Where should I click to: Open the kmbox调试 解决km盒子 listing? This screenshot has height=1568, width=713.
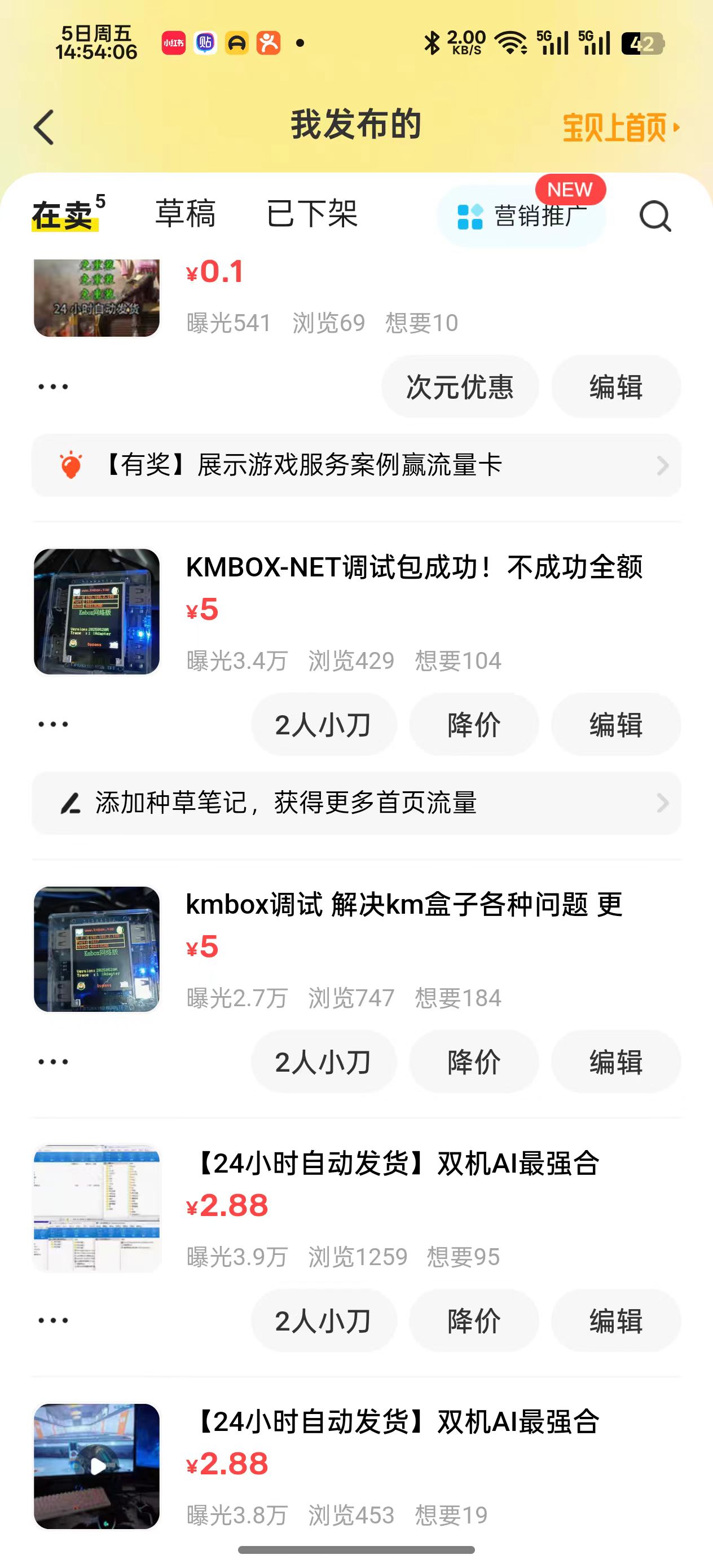pyautogui.click(x=404, y=905)
